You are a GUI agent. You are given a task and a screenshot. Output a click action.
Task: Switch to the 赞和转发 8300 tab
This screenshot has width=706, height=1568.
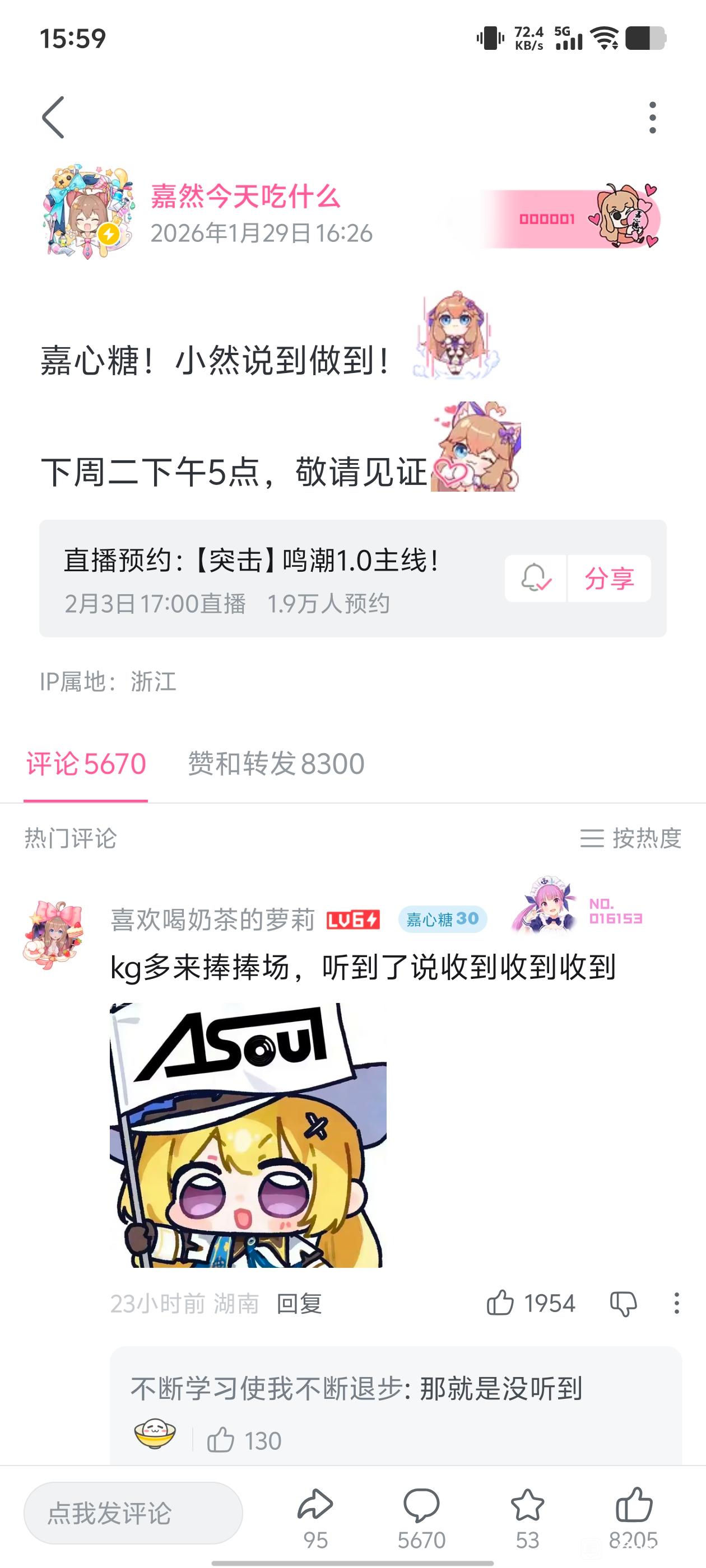click(276, 764)
